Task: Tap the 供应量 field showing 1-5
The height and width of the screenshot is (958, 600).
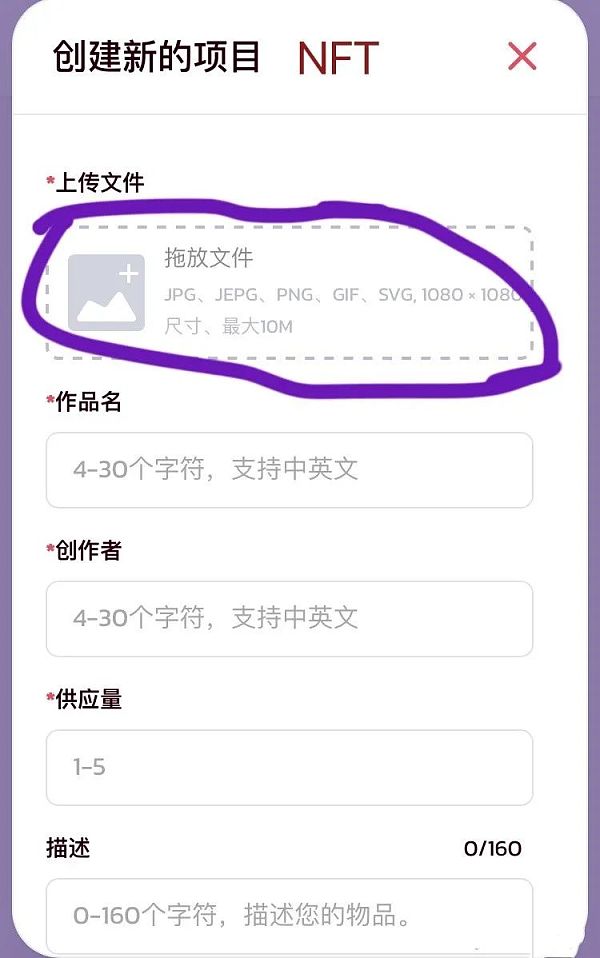Action: click(x=289, y=768)
